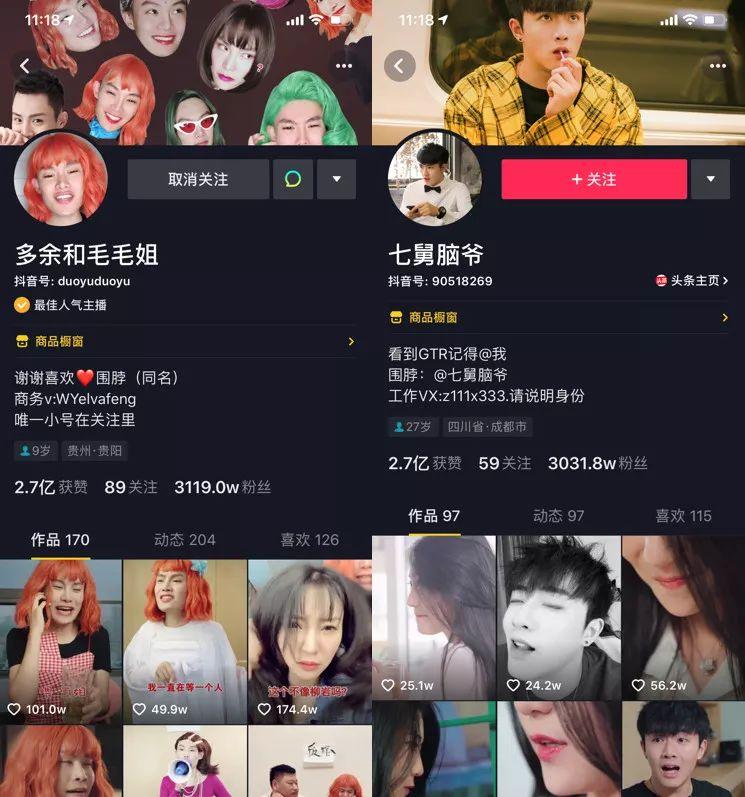Screen dimensions: 745x797
Task: Open the overflow menu on 七舅脑爷's profile
Action: (717, 66)
